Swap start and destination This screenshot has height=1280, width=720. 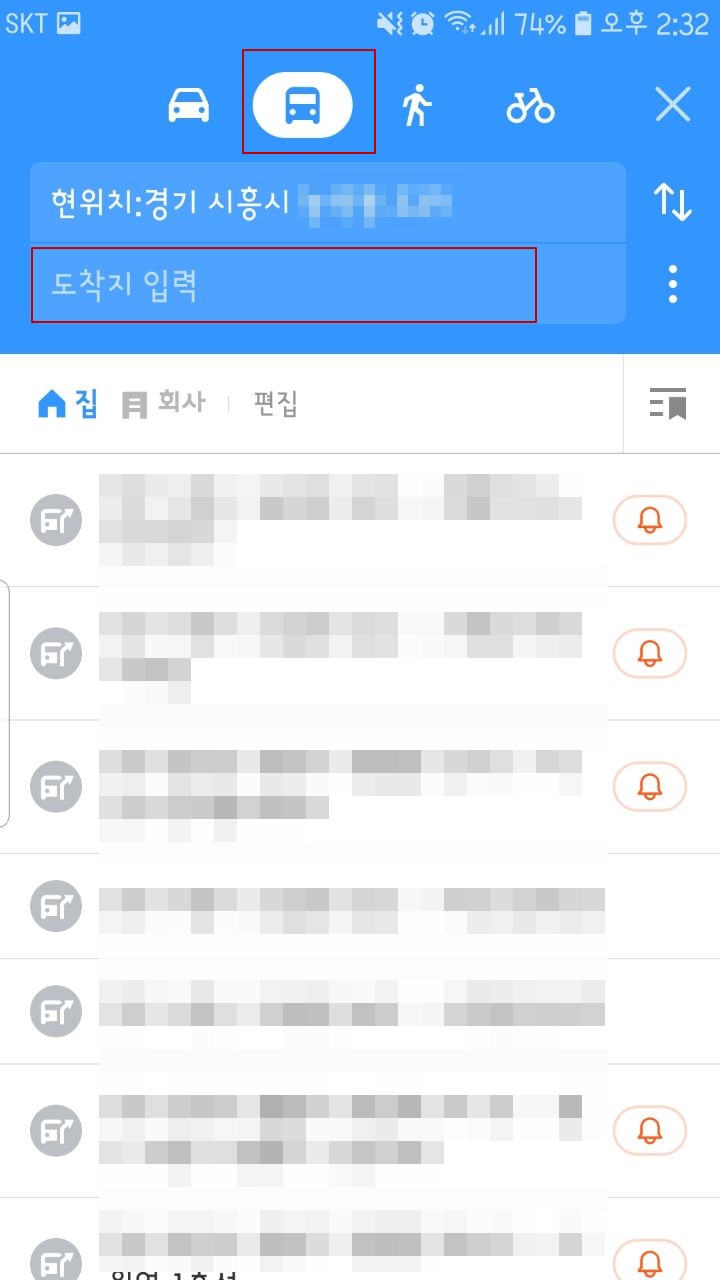[673, 202]
